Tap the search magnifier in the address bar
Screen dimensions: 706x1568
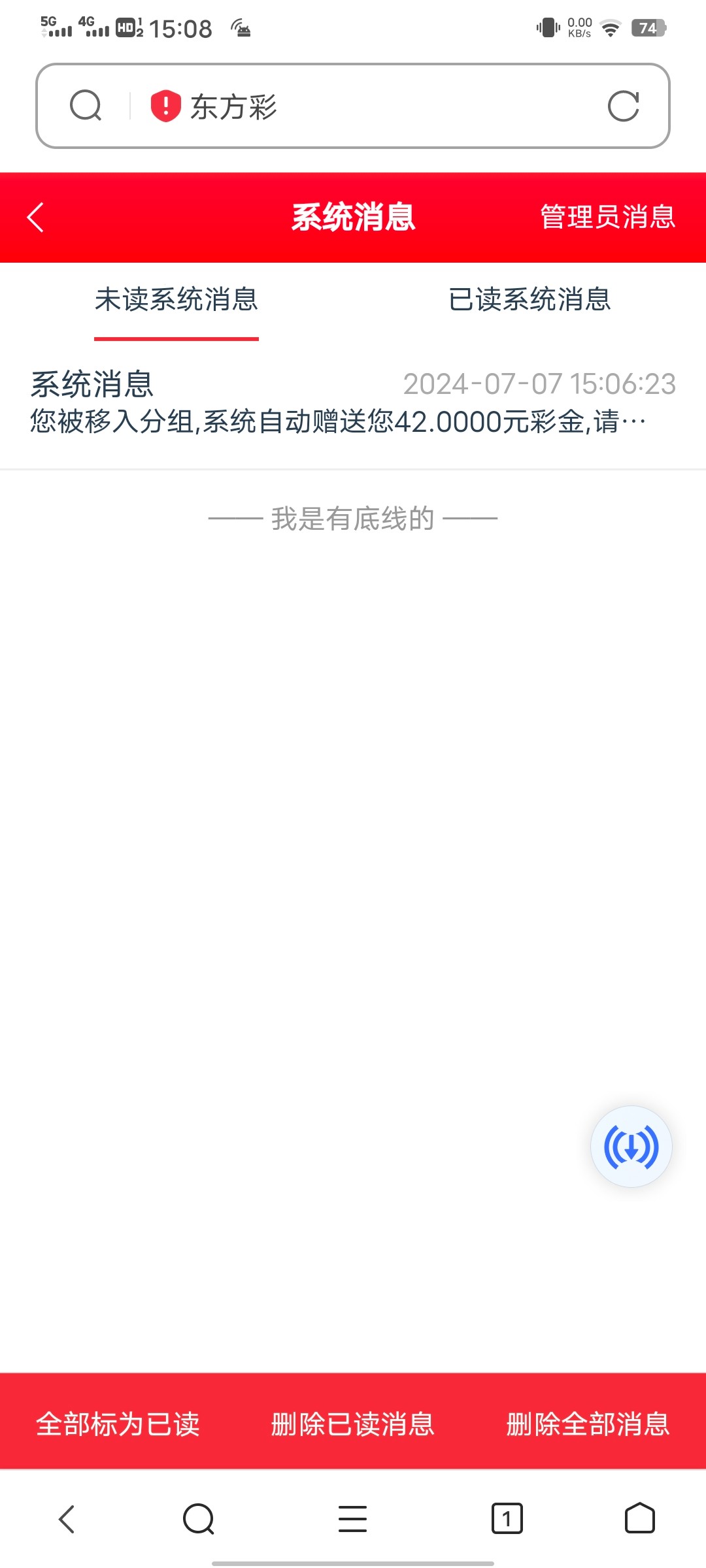(86, 106)
